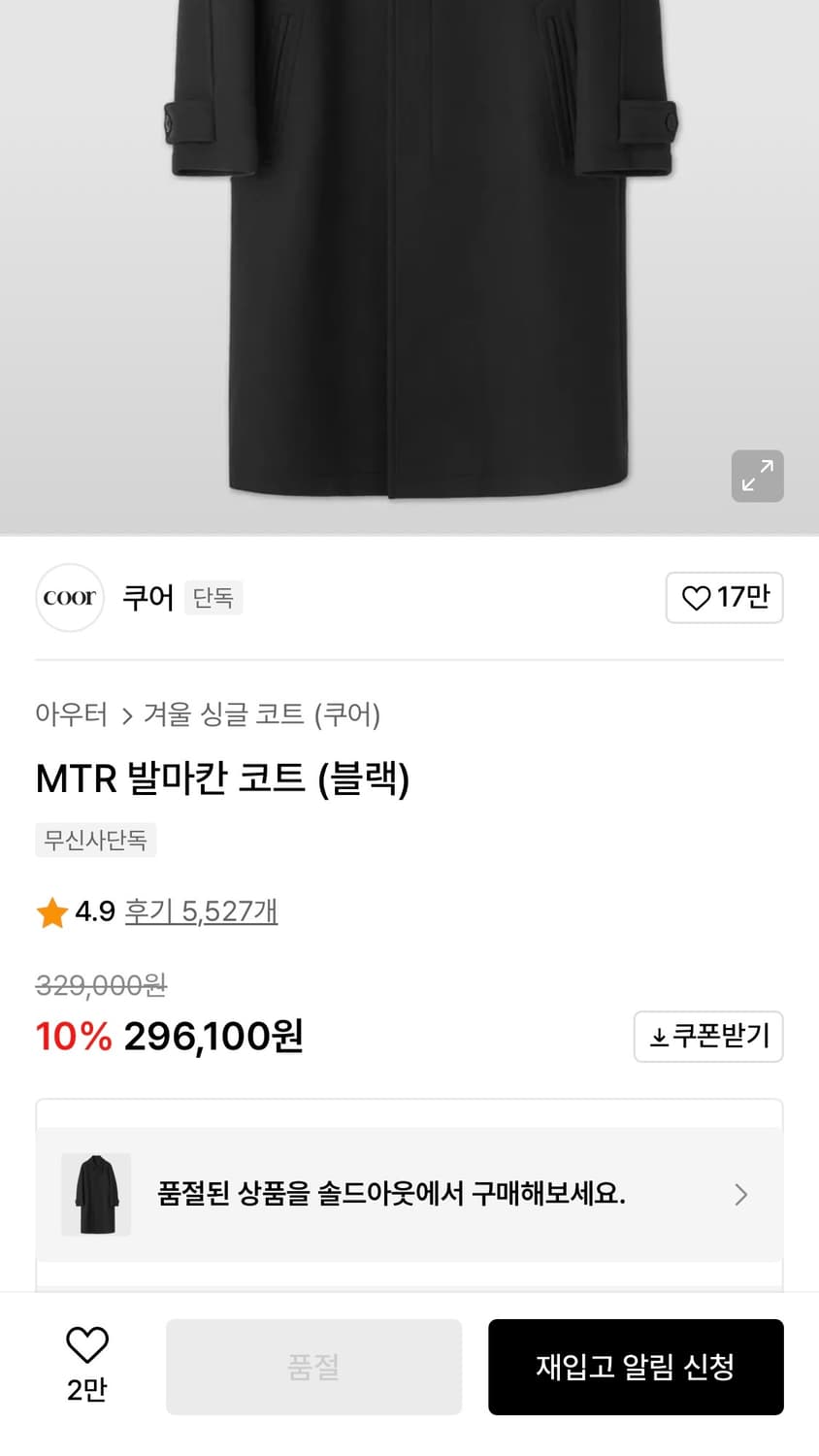Tap the 무신사단독 exclusive label
The width and height of the screenshot is (819, 1456).
95,840
